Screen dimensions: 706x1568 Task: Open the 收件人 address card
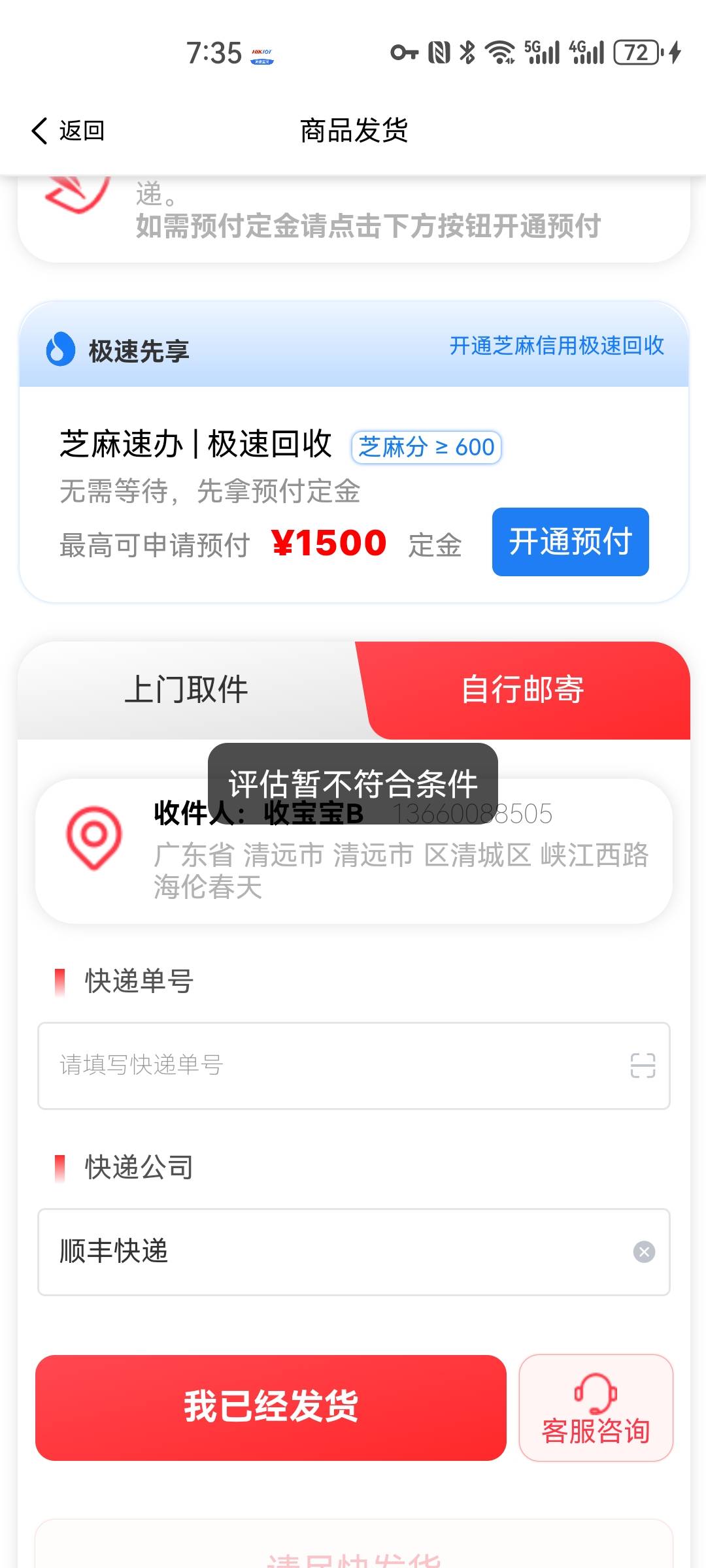(x=354, y=851)
